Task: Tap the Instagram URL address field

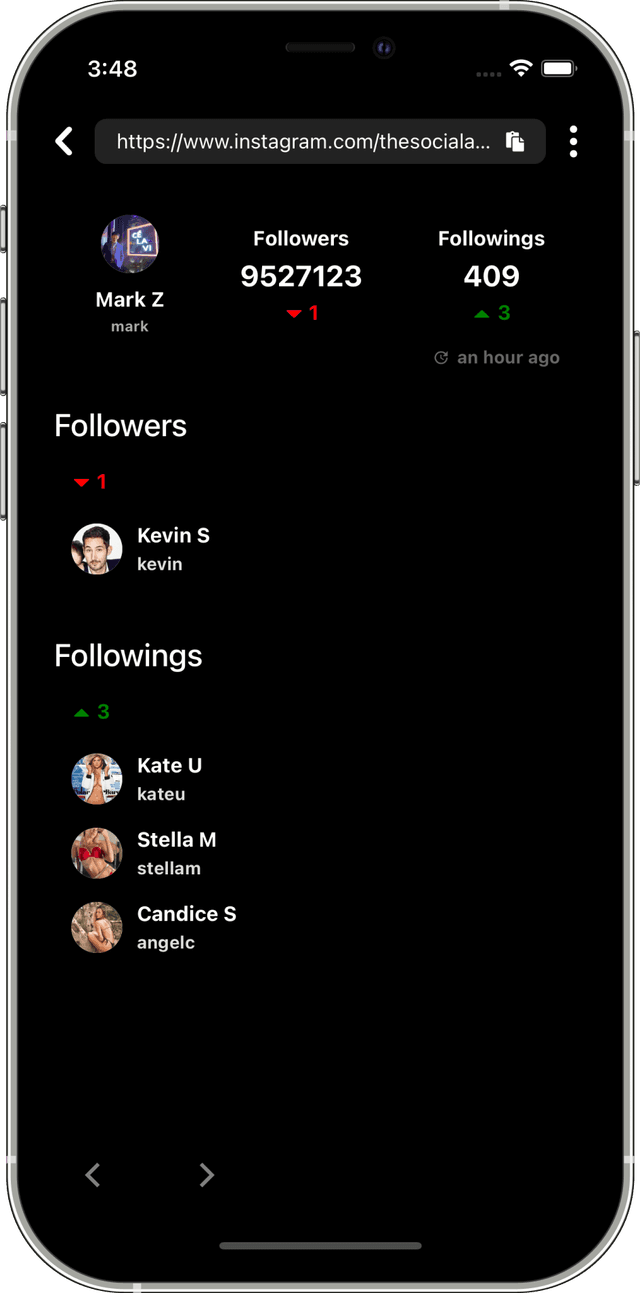Action: [302, 142]
